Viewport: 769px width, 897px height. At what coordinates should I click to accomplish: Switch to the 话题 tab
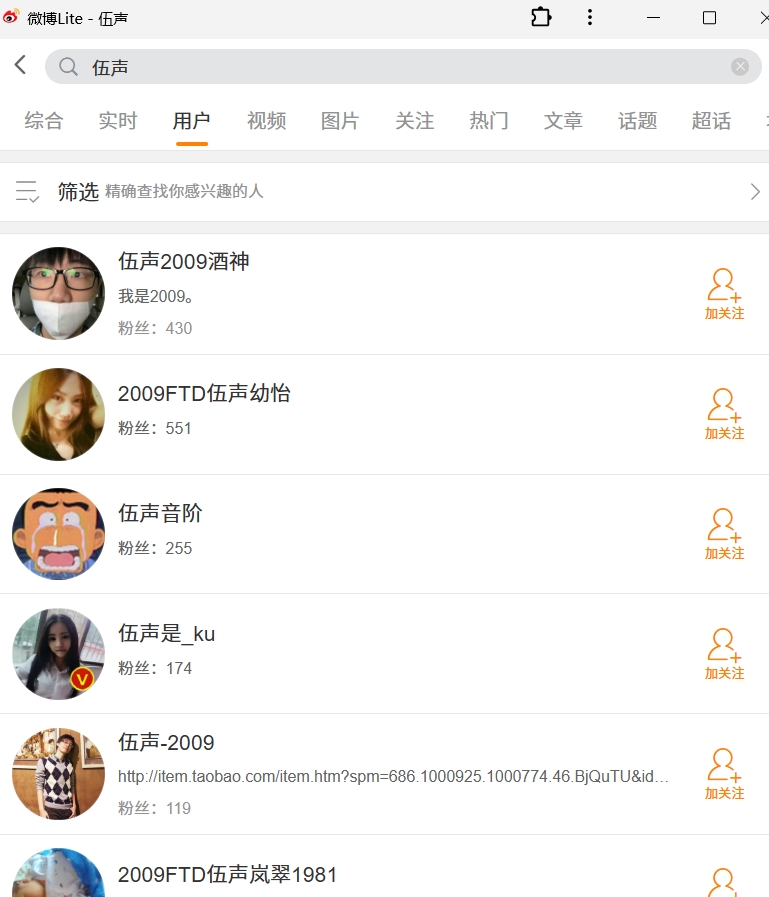tap(637, 121)
